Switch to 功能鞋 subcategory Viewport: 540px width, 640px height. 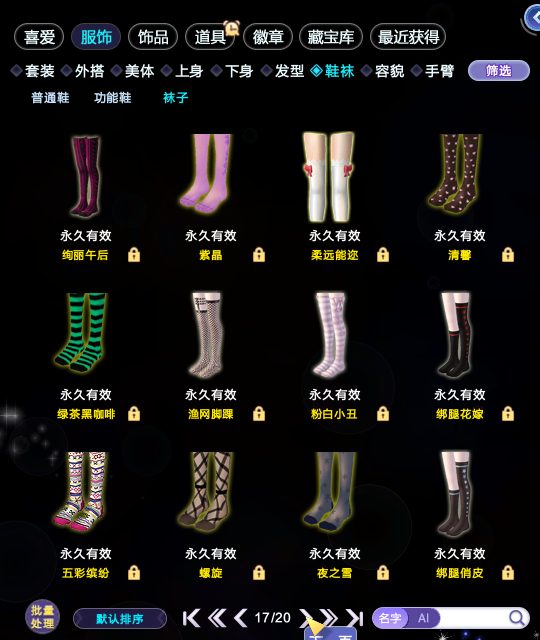[x=113, y=98]
